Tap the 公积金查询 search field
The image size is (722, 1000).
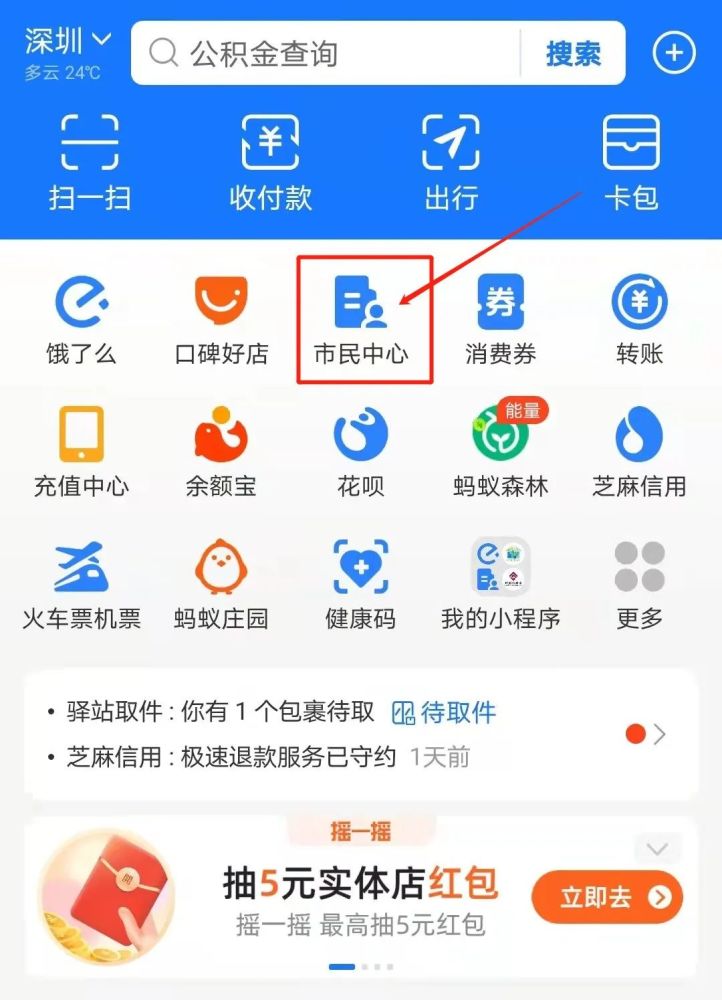point(330,53)
